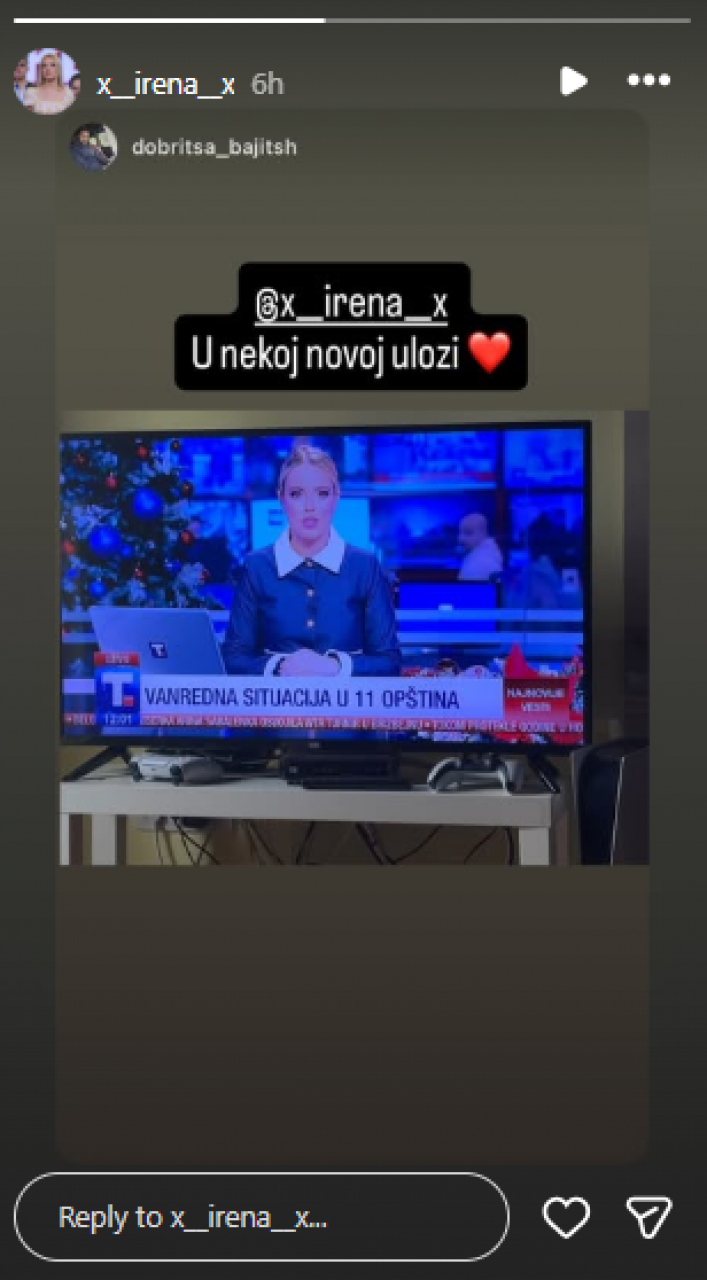
Task: Like this story with the heart
Action: [x=566, y=1217]
